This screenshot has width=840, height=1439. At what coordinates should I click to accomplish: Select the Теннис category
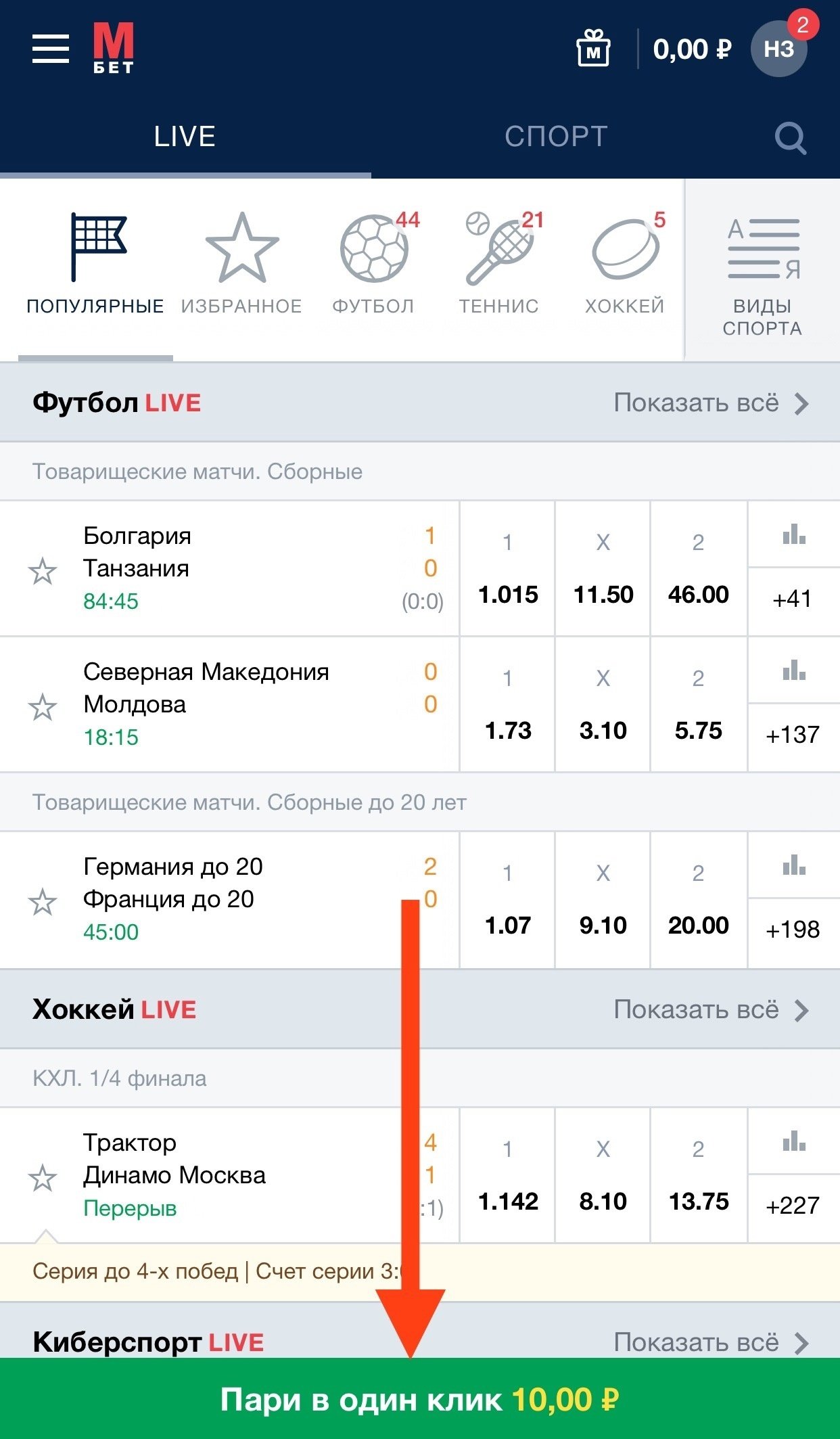coord(499,264)
